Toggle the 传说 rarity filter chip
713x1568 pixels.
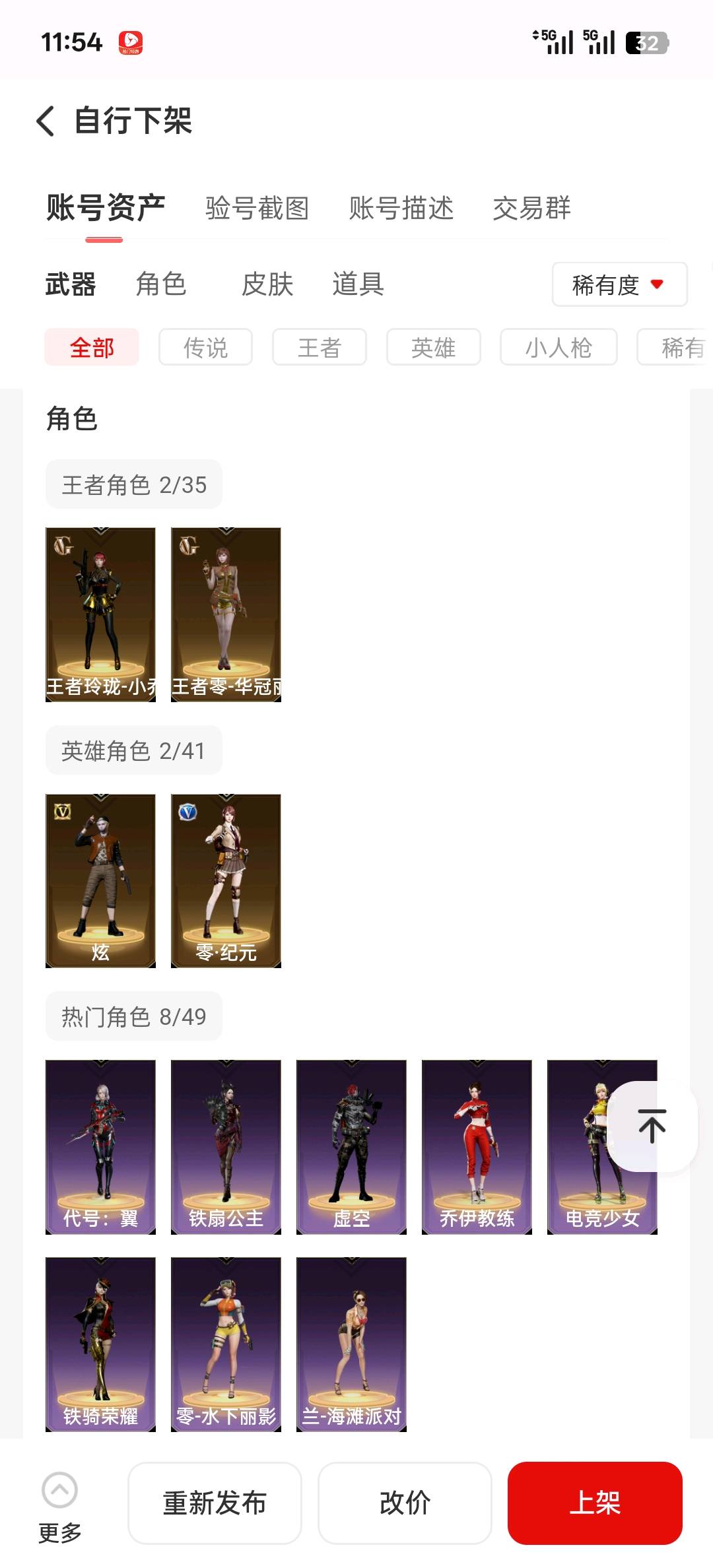pos(205,348)
